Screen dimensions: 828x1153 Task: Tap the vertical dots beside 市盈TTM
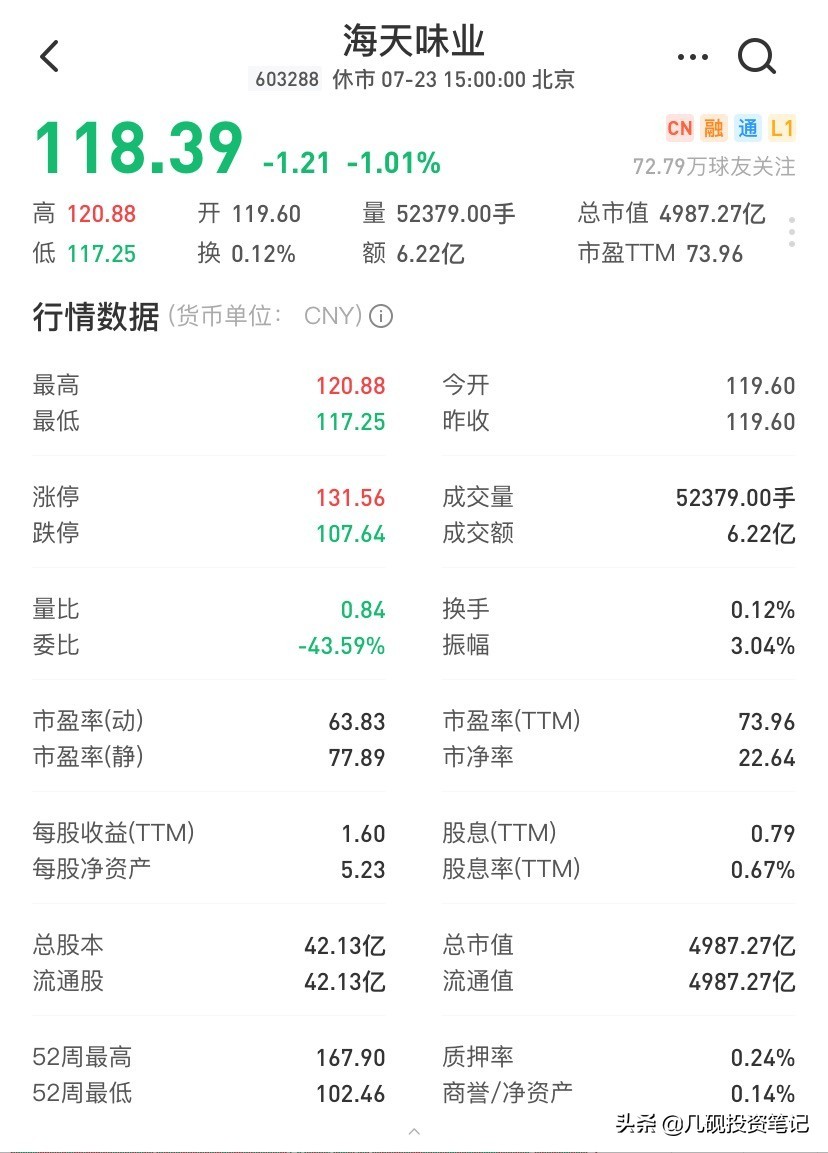[x=793, y=232]
